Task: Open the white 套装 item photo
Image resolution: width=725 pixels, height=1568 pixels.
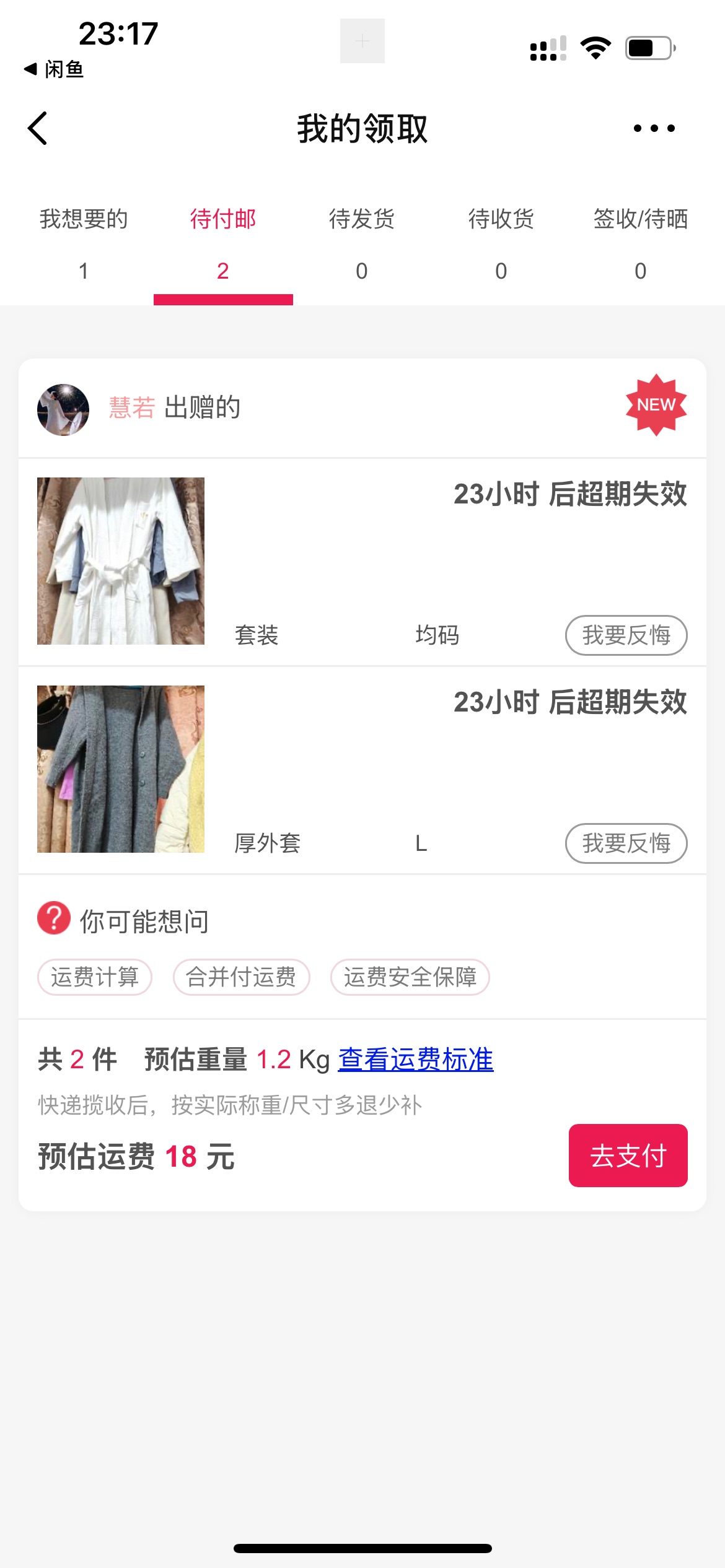Action: click(121, 561)
